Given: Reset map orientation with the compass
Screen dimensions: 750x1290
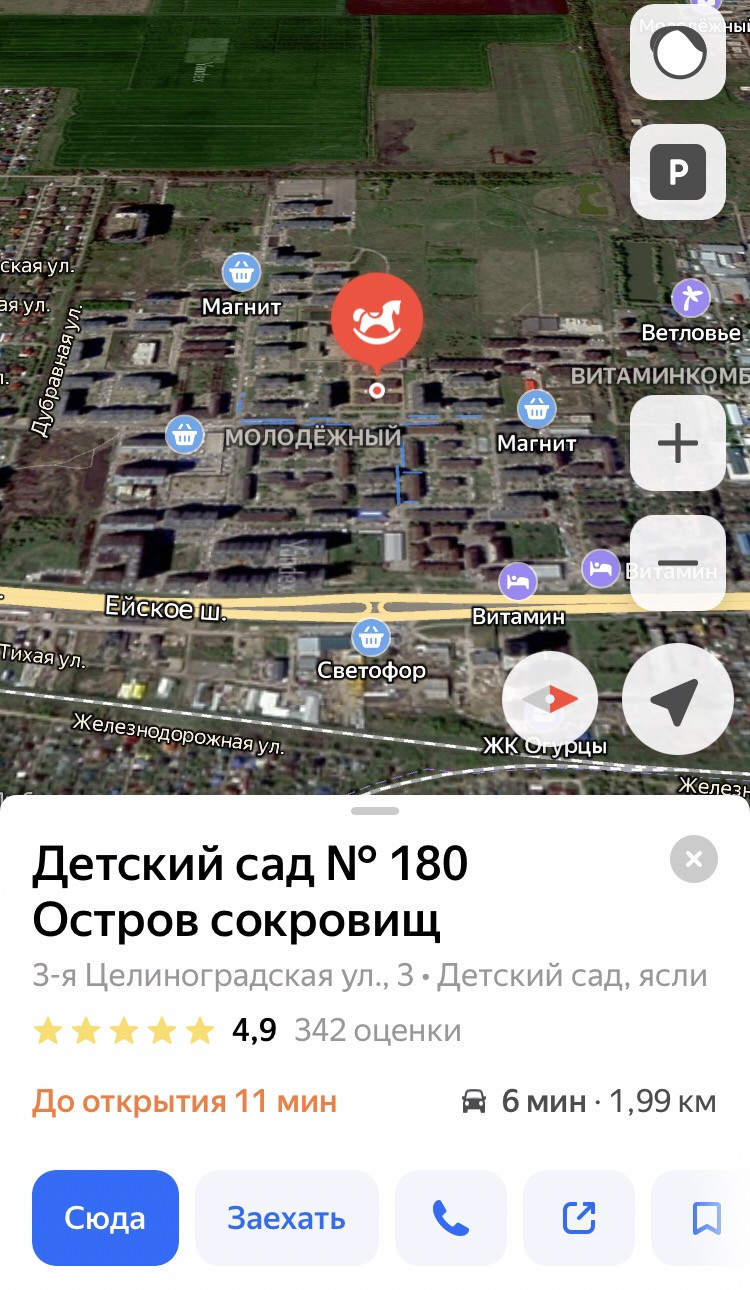Looking at the screenshot, I should (550, 700).
